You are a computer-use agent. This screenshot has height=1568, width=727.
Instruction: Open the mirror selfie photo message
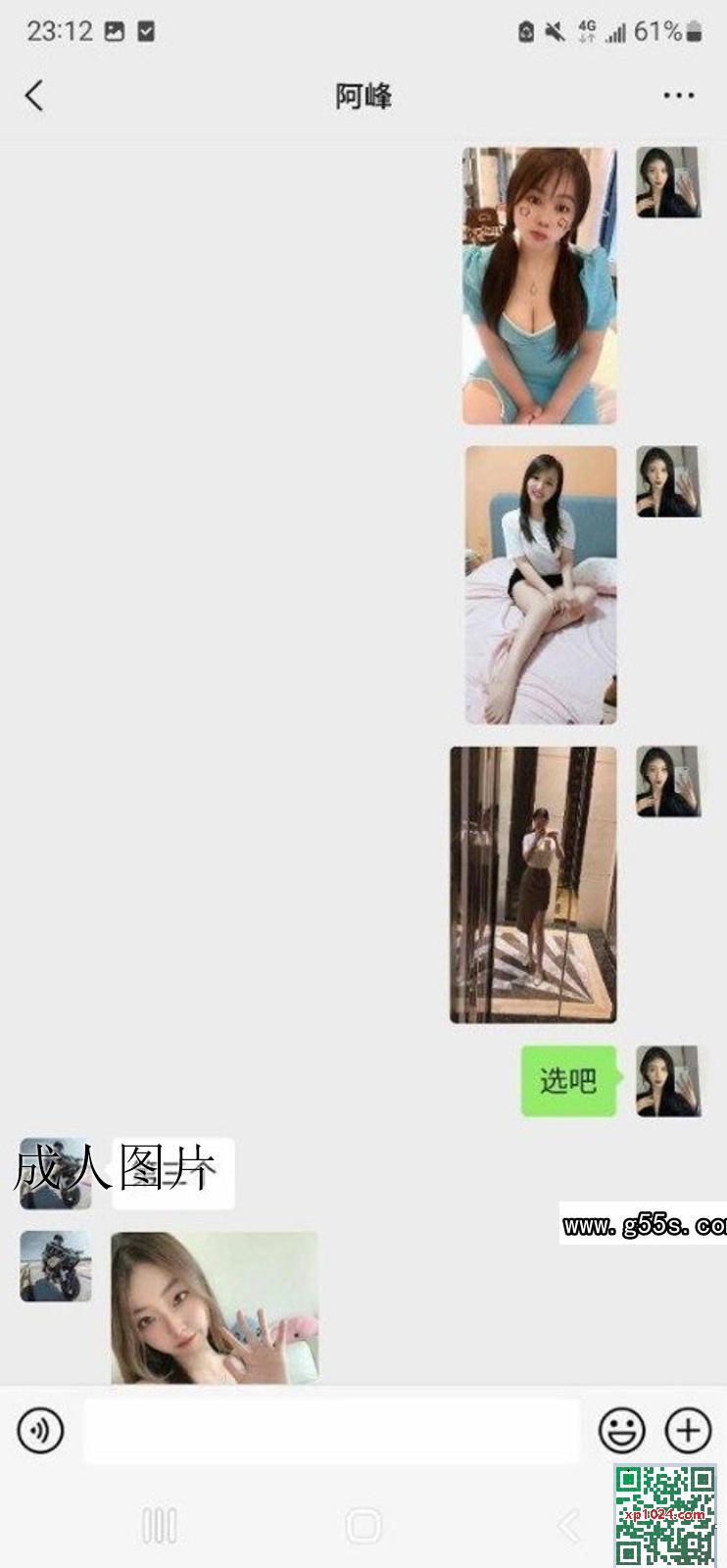pos(534,885)
